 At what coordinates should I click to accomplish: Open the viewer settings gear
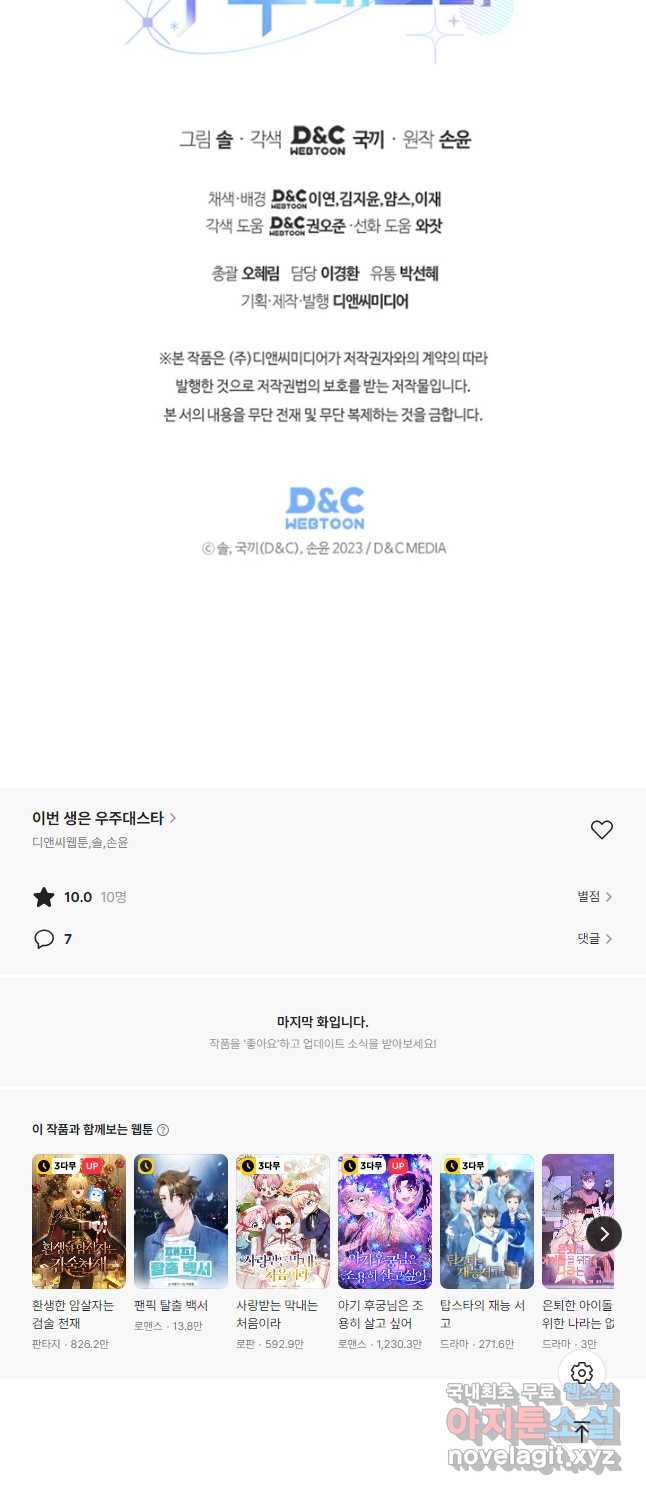coord(582,1373)
